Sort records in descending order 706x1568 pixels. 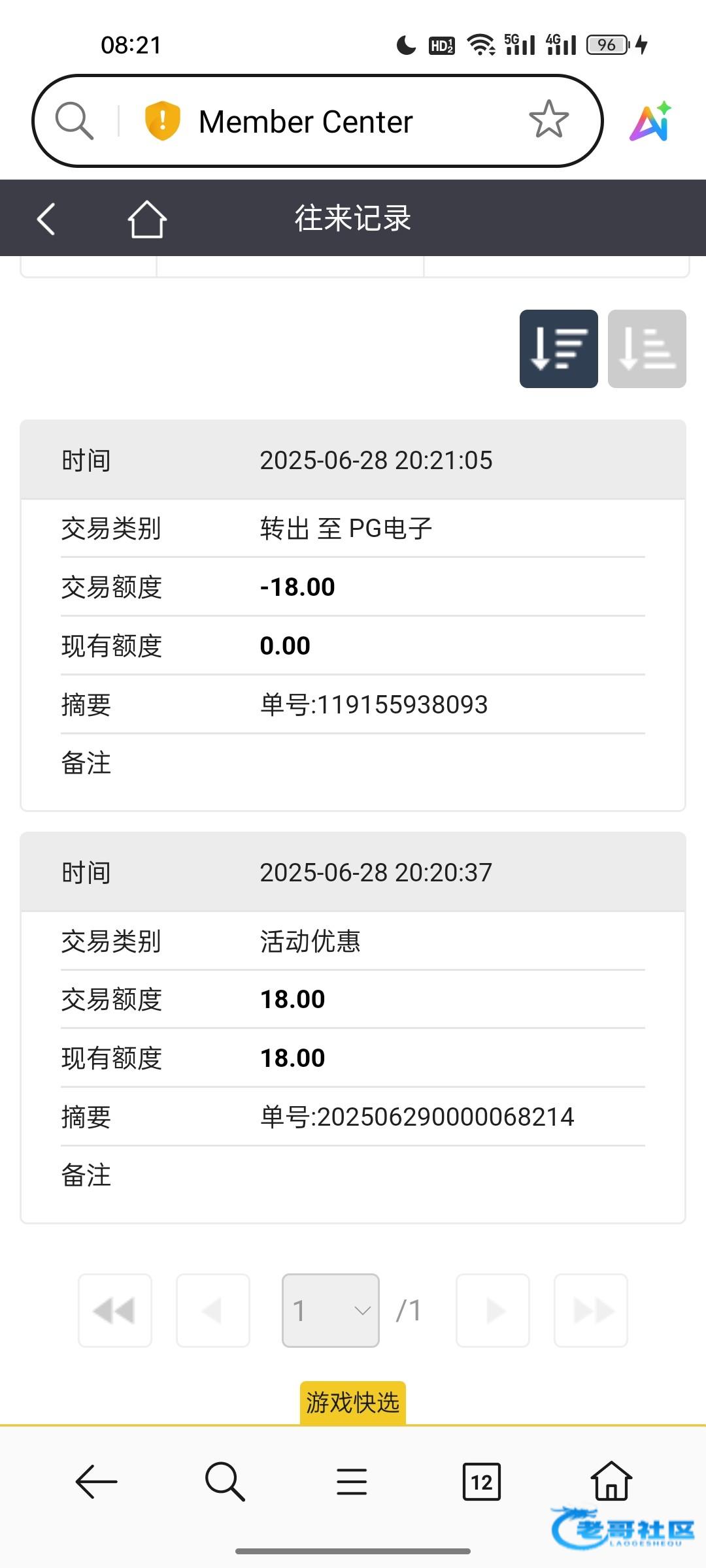(558, 349)
